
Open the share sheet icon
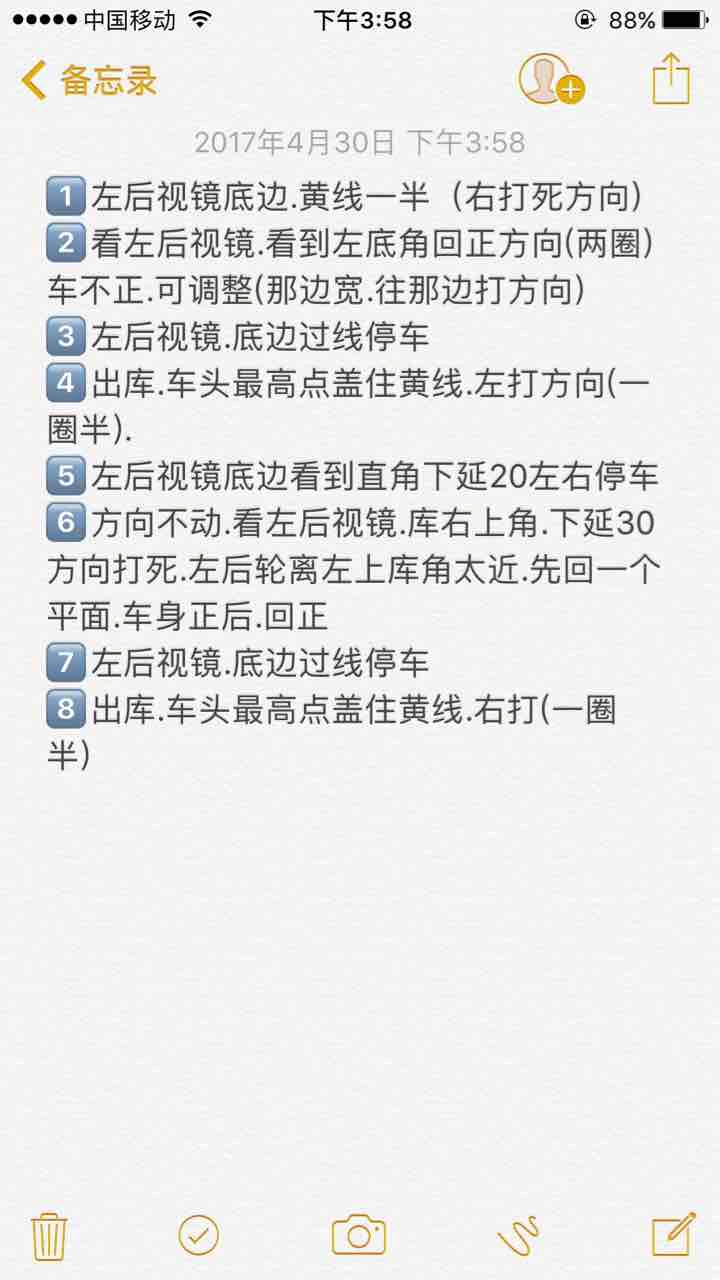671,78
